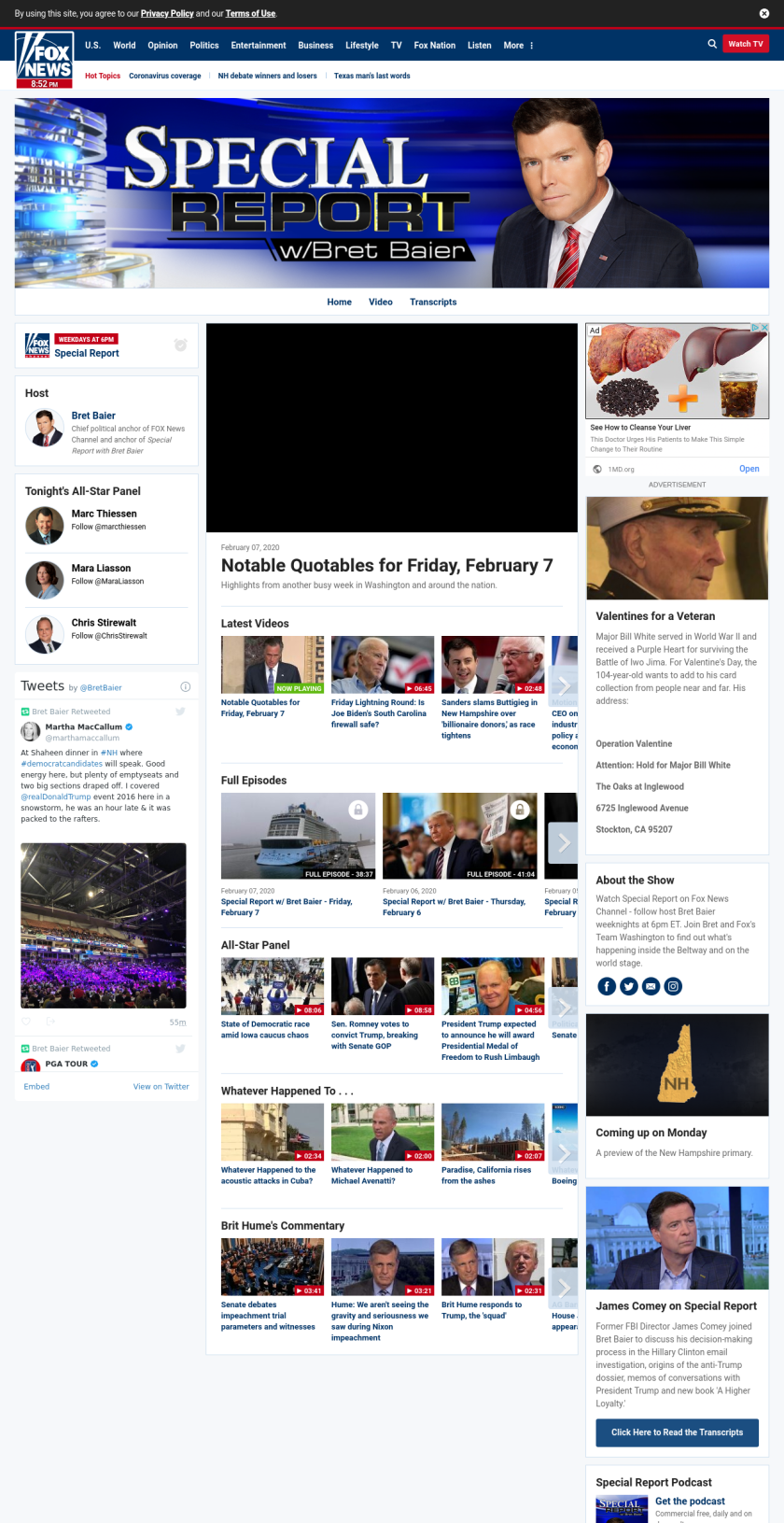This screenshot has width=784, height=1523.
Task: Click Here to Read the Transcripts
Action: coord(677,1432)
